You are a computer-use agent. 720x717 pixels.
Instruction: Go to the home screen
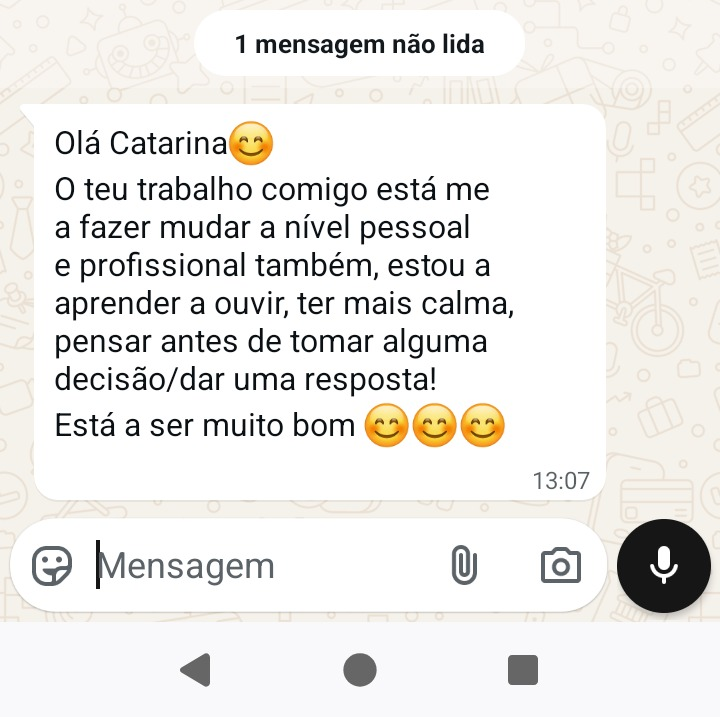pyautogui.click(x=360, y=669)
